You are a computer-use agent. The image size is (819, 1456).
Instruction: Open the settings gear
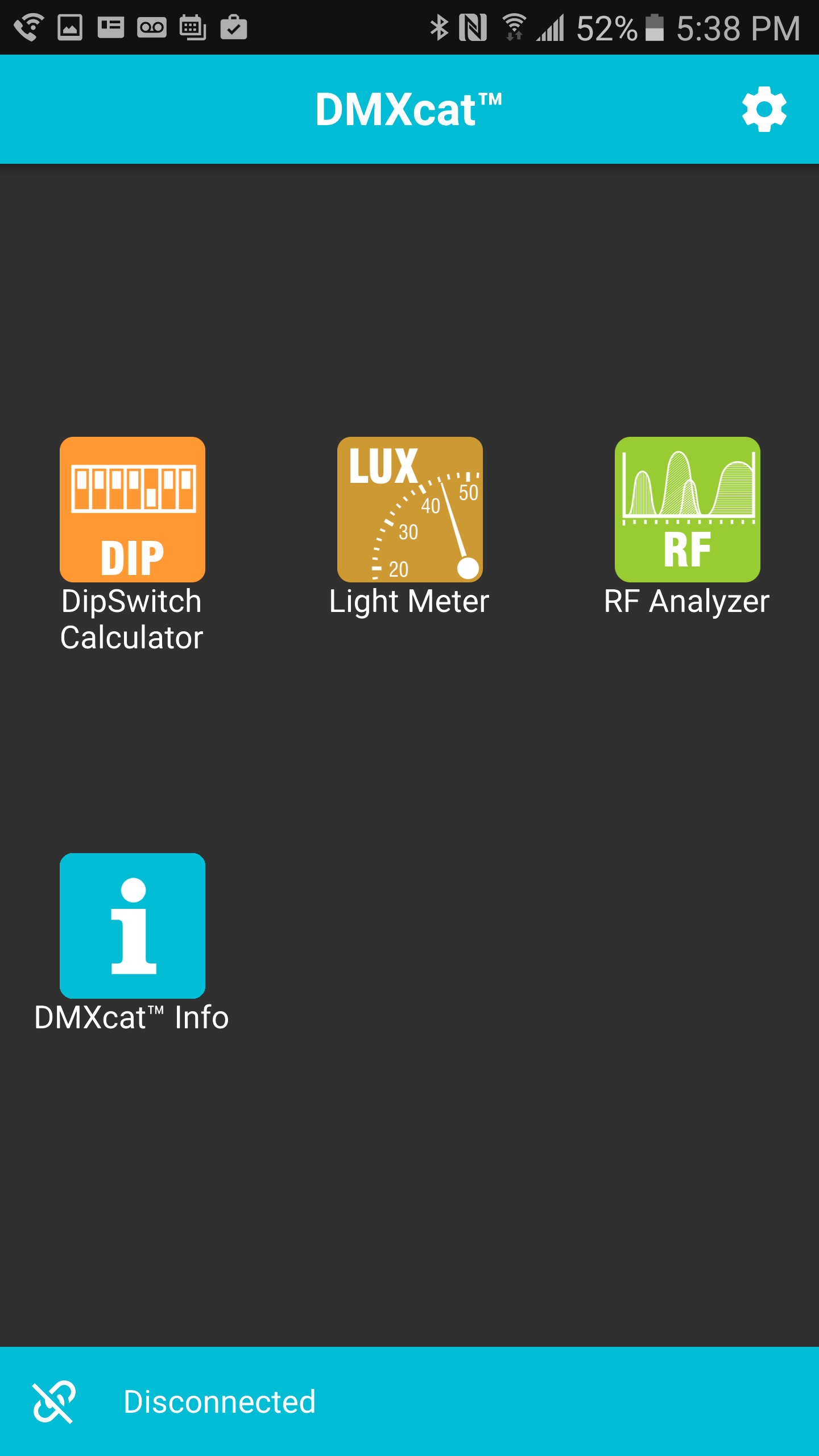coord(764,109)
